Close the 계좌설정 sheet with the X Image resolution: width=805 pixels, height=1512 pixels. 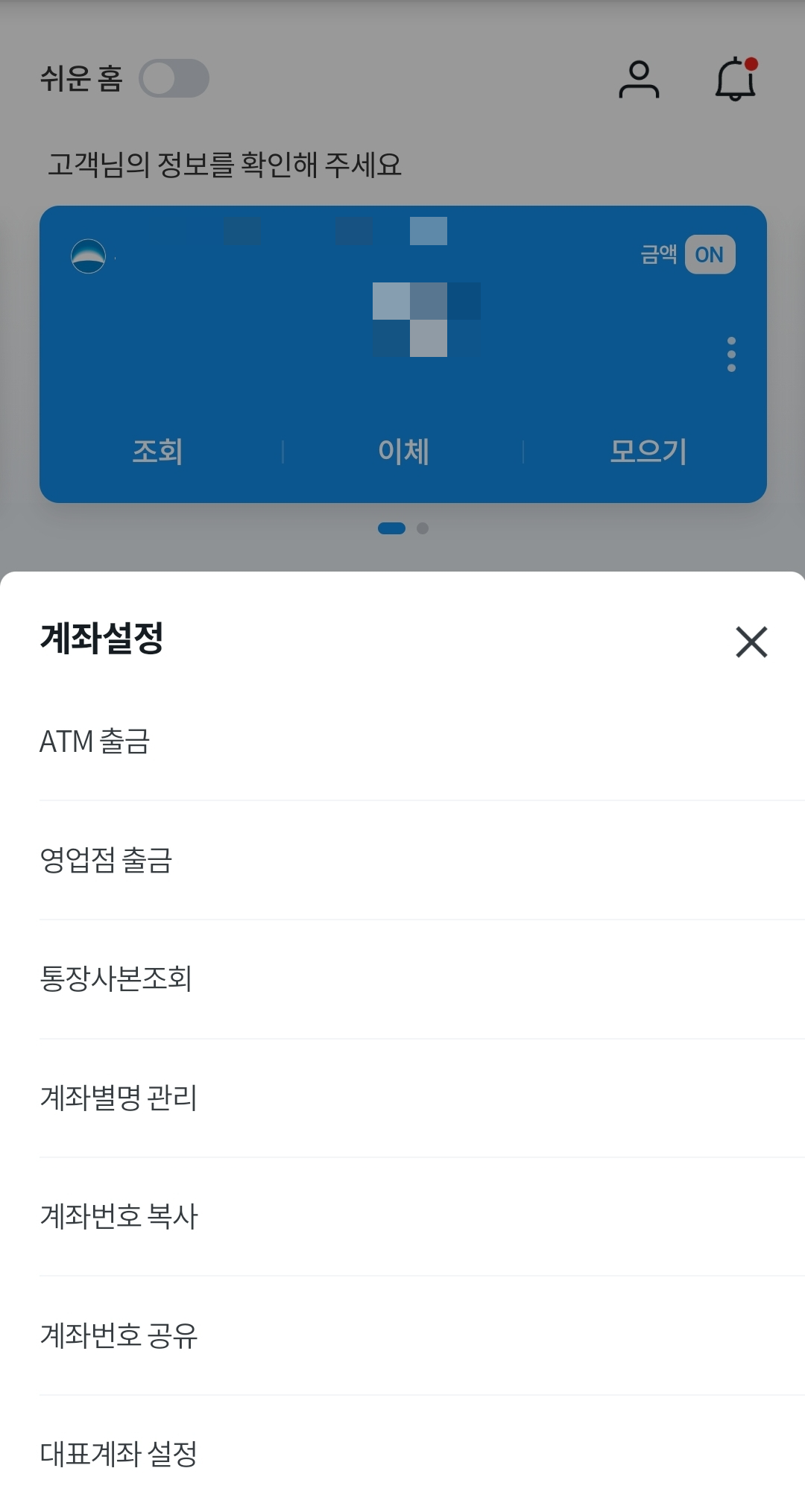pos(751,642)
